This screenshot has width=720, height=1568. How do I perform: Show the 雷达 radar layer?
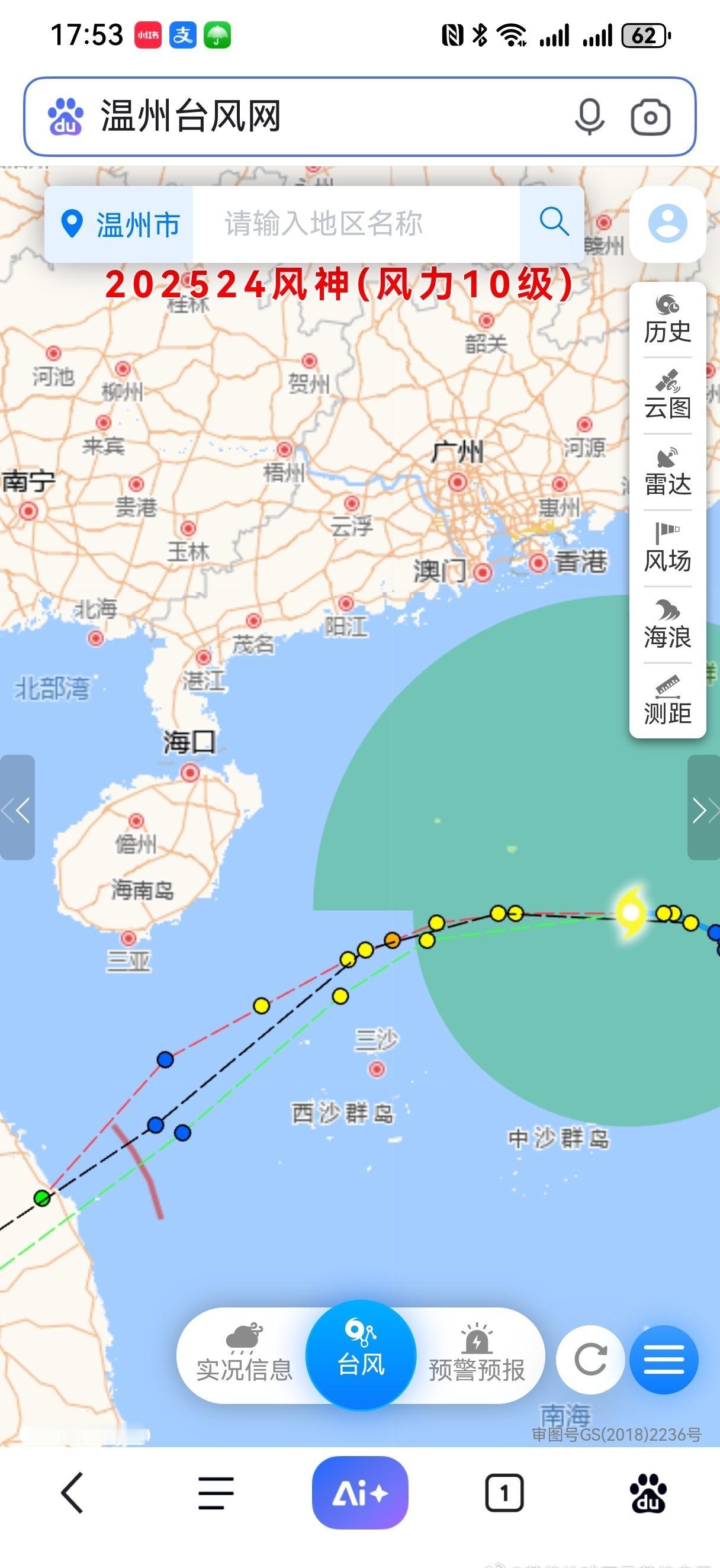click(x=667, y=473)
